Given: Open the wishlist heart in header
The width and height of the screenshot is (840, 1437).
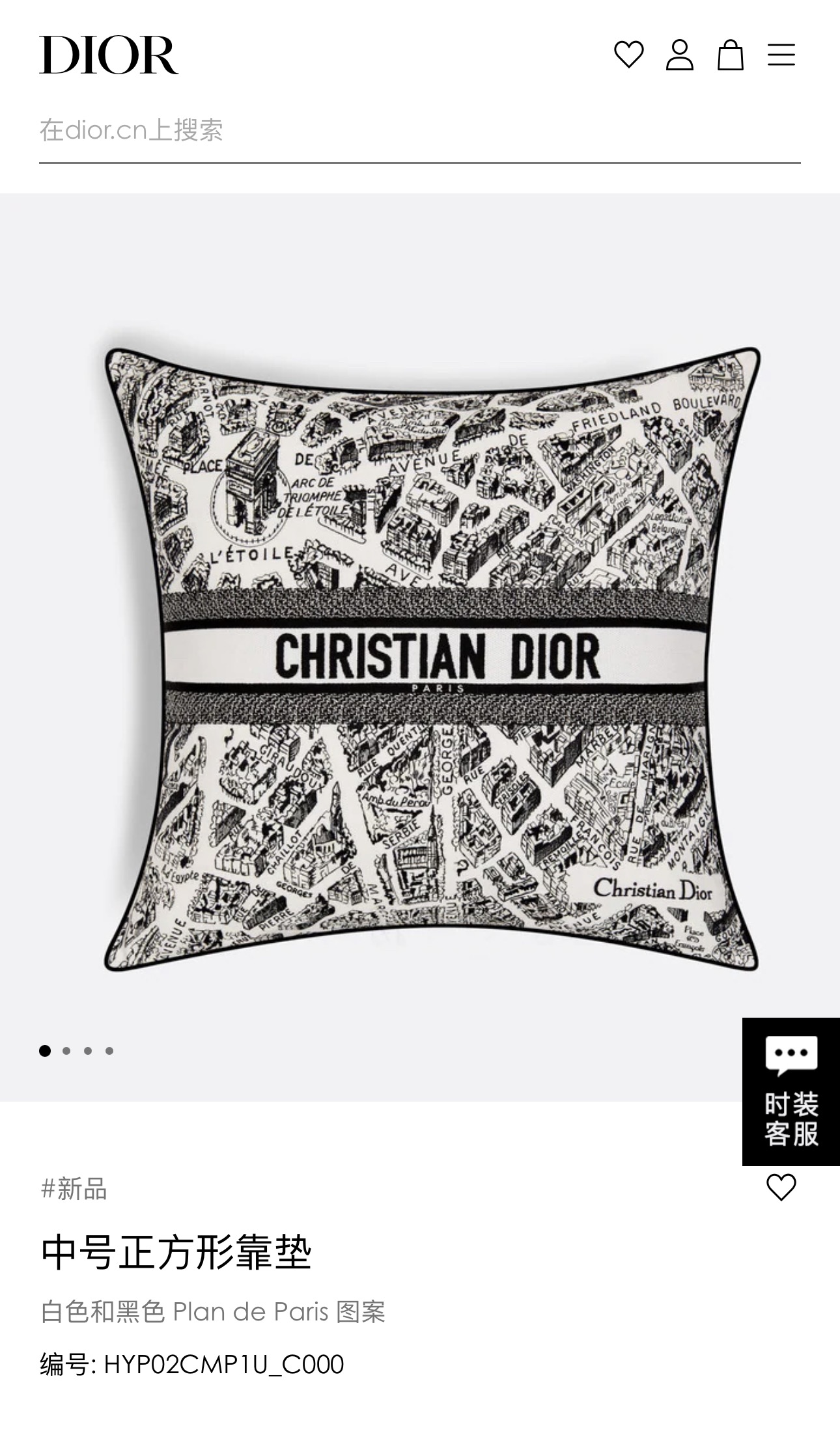Looking at the screenshot, I should click(628, 55).
